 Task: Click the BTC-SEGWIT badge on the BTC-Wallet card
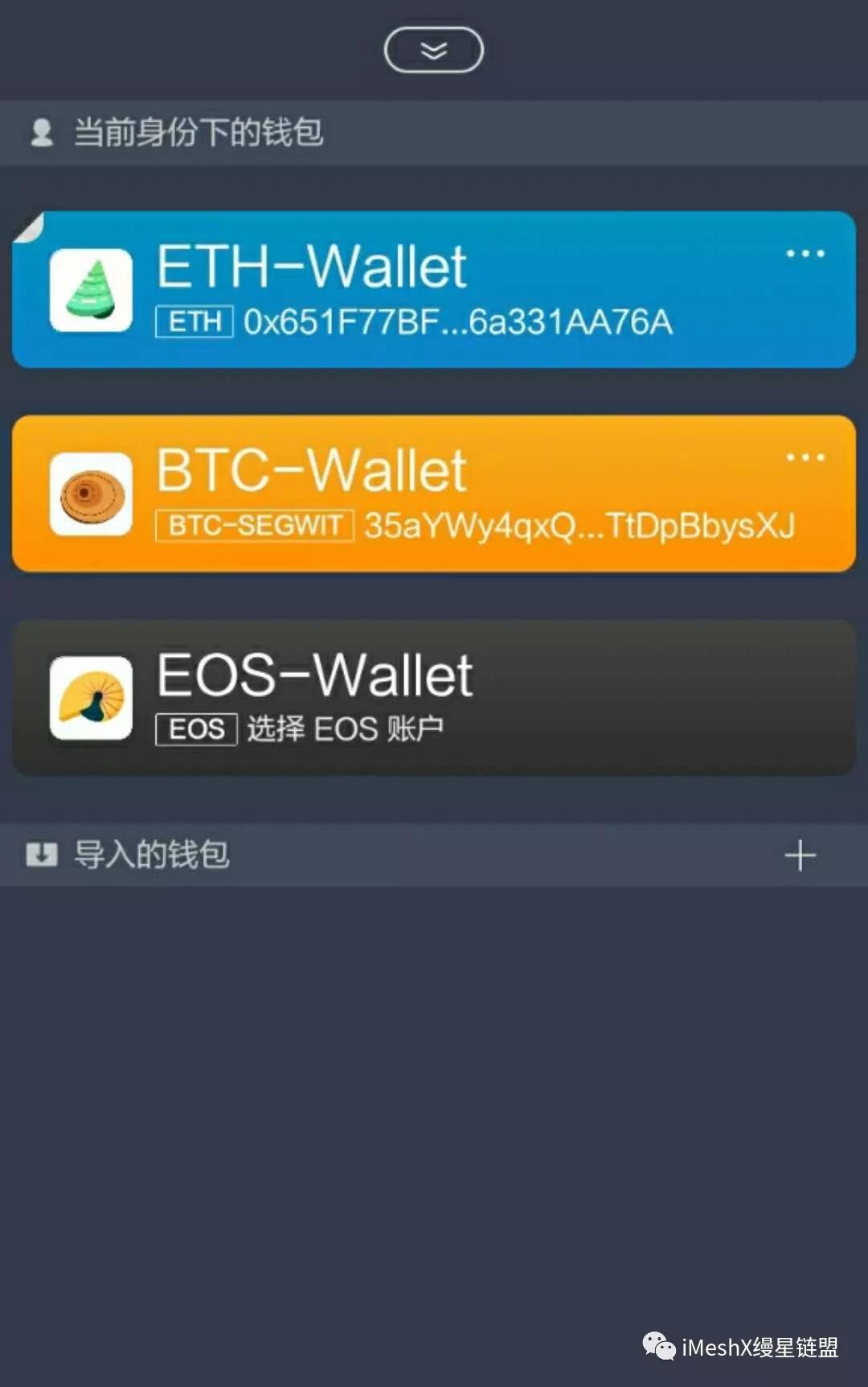pos(255,525)
